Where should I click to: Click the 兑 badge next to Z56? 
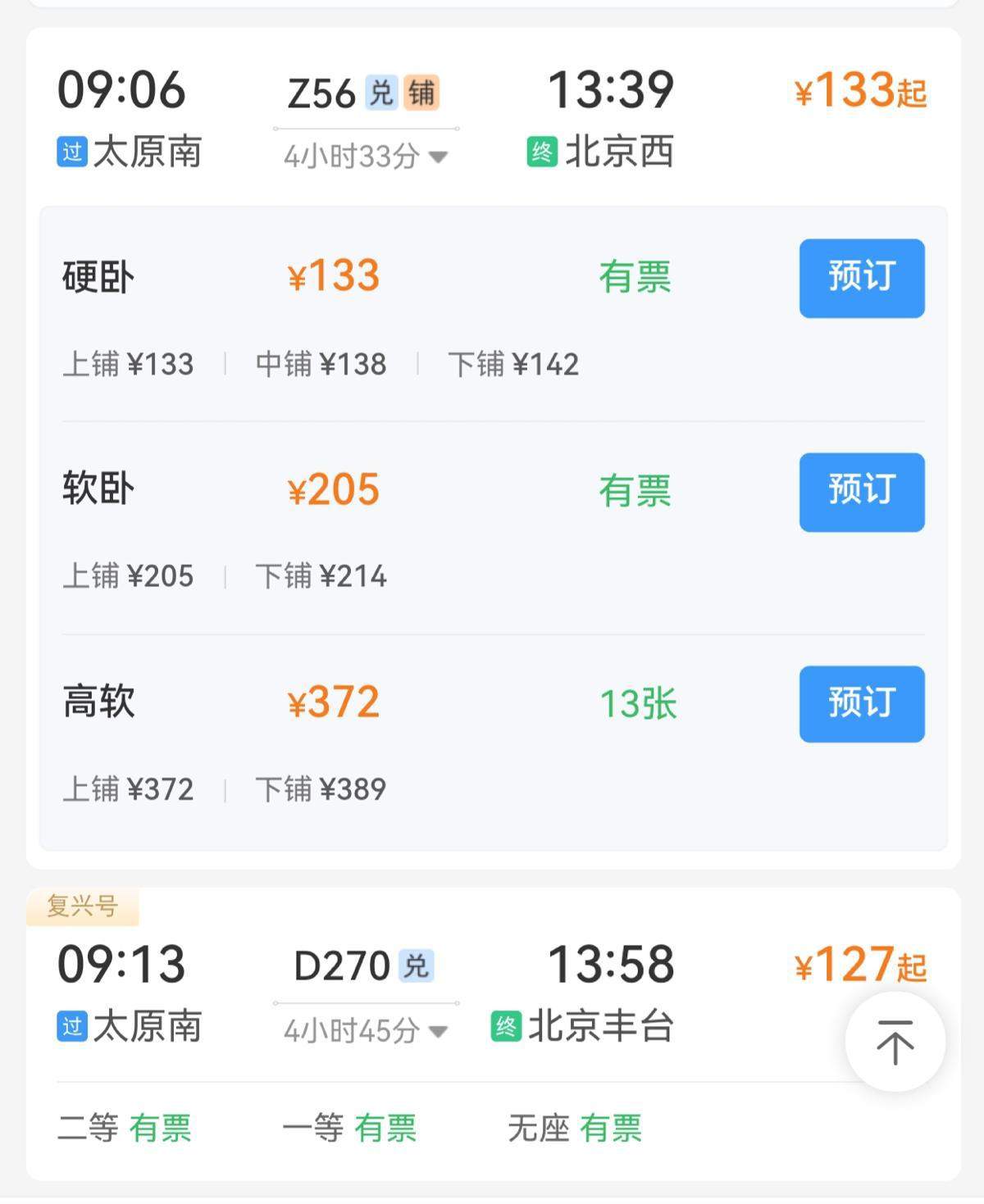(382, 93)
